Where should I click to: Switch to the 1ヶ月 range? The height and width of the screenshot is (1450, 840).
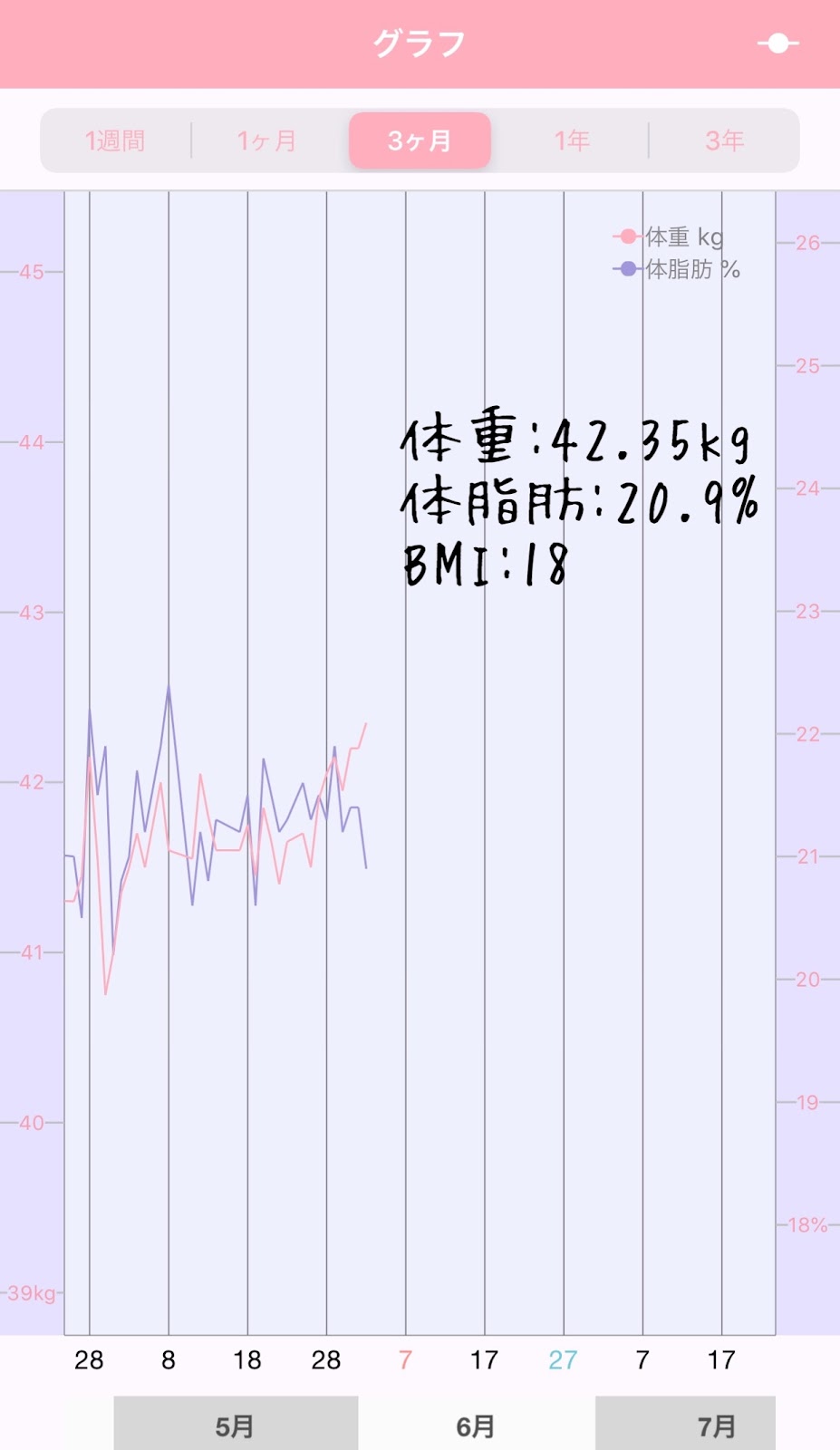267,140
